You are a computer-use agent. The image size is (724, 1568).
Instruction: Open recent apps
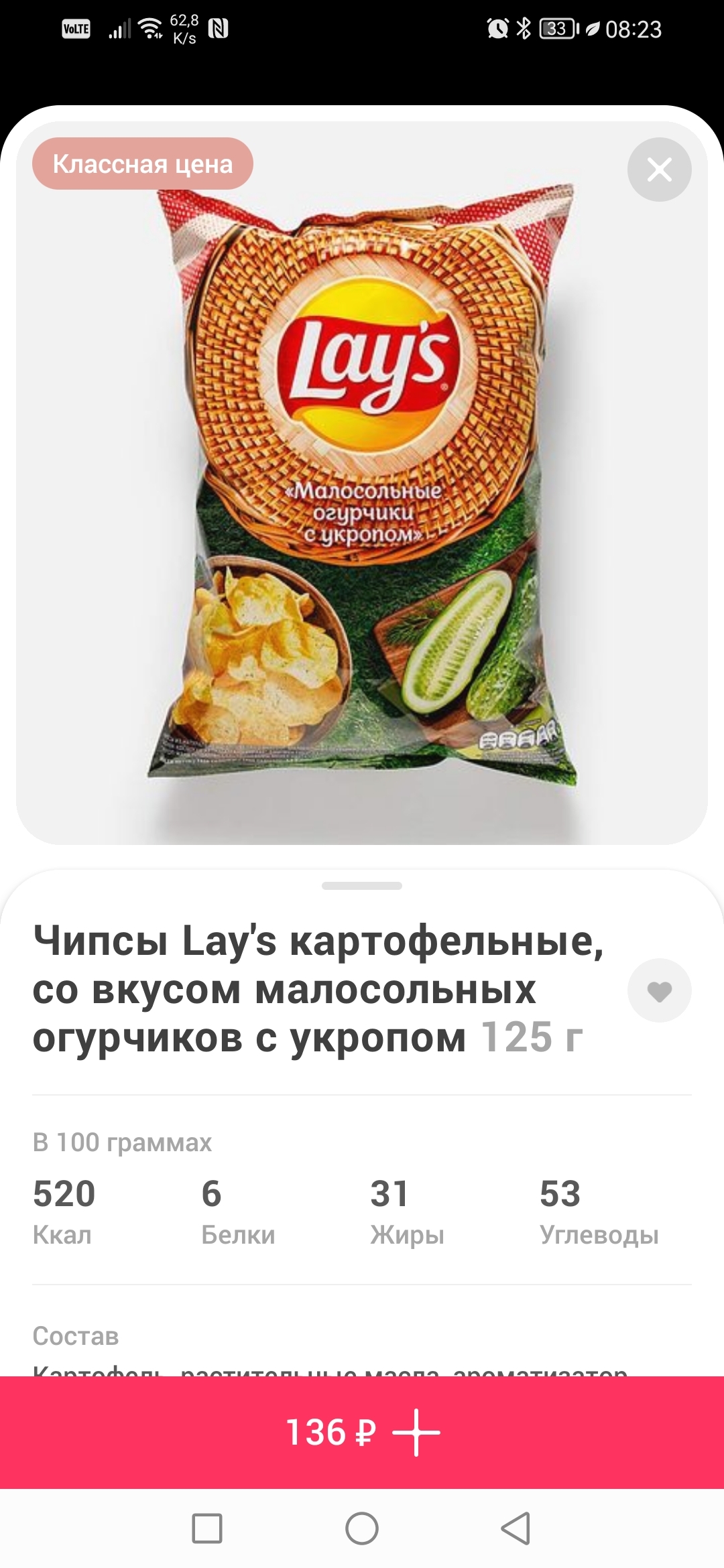[207, 1528]
